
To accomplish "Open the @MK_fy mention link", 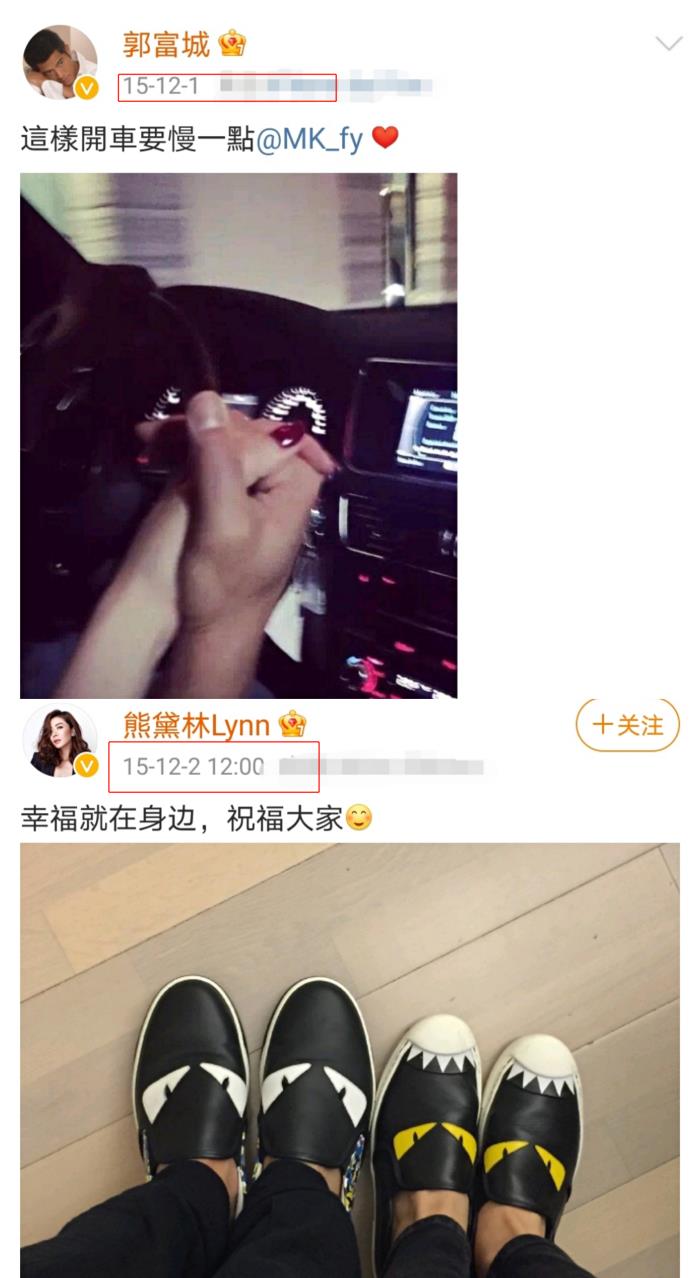I will coord(309,139).
